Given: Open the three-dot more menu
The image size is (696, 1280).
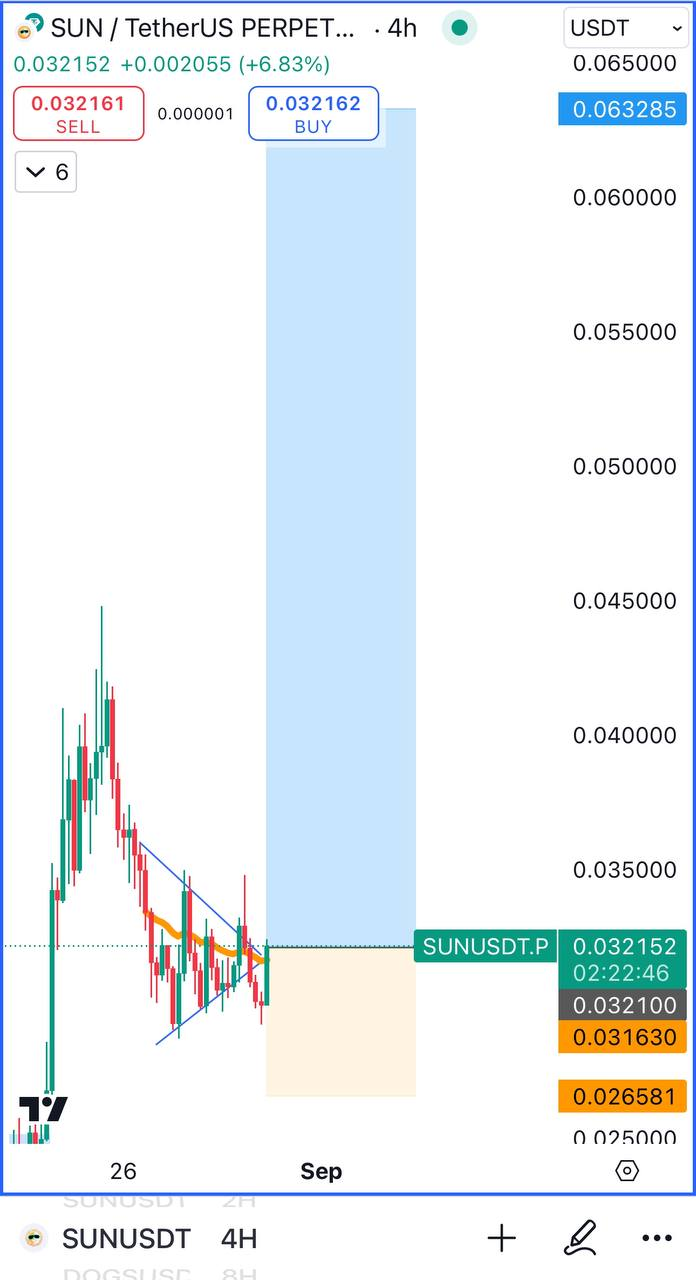Looking at the screenshot, I should pos(657,1239).
